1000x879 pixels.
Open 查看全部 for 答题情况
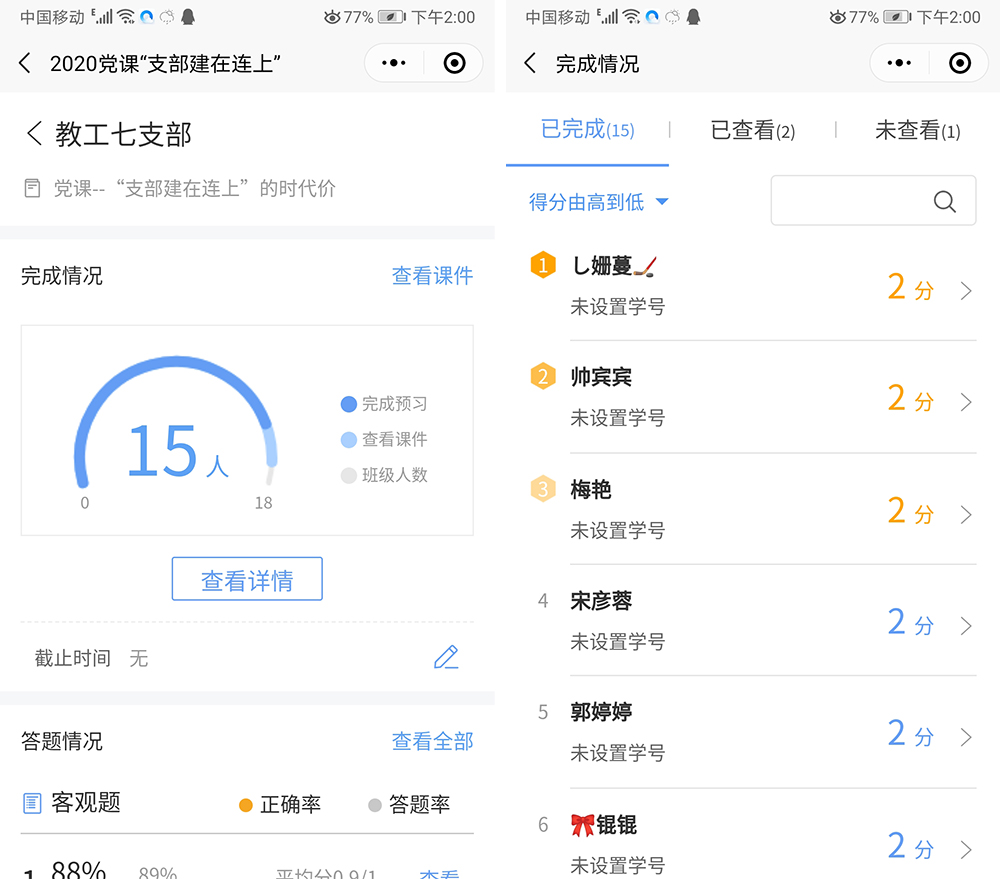(432, 741)
